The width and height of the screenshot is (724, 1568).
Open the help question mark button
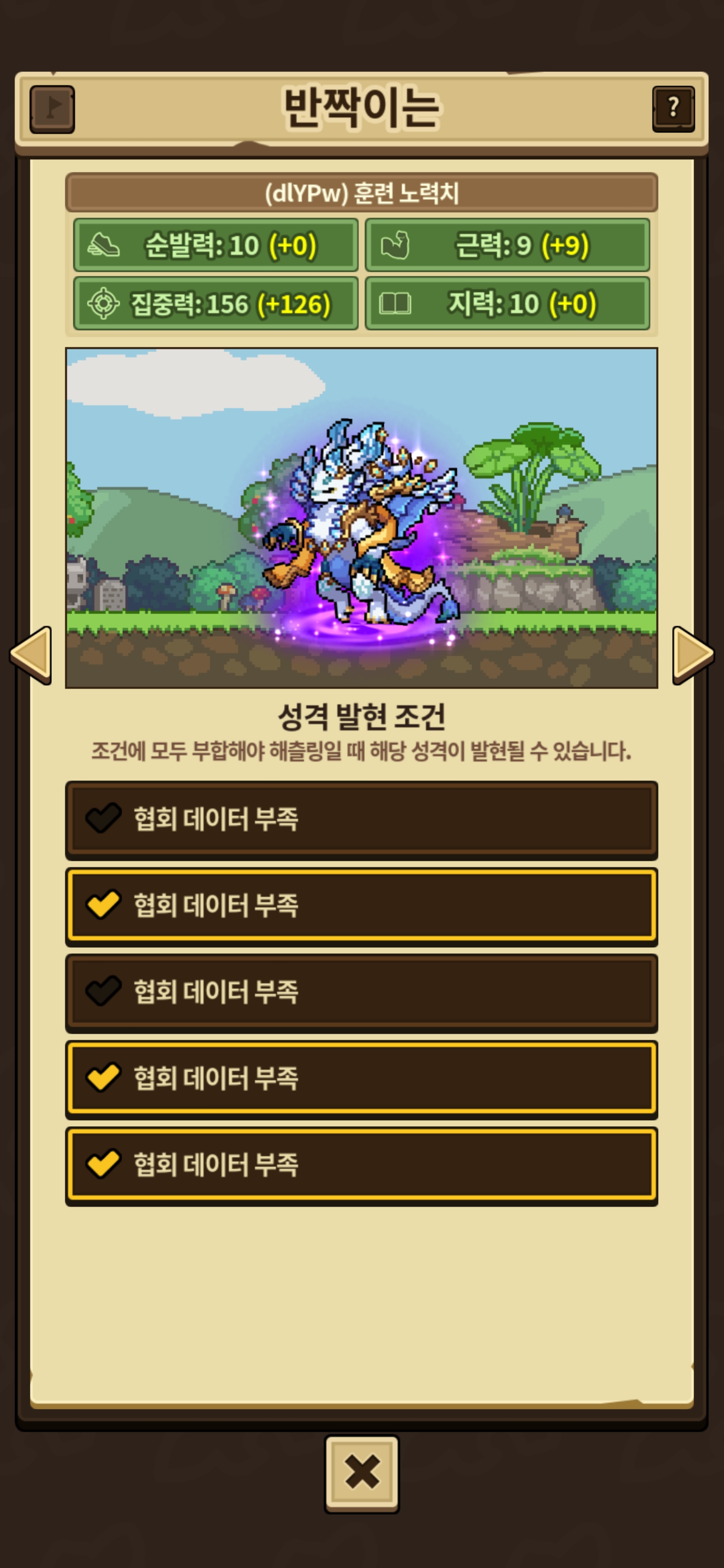click(673, 109)
